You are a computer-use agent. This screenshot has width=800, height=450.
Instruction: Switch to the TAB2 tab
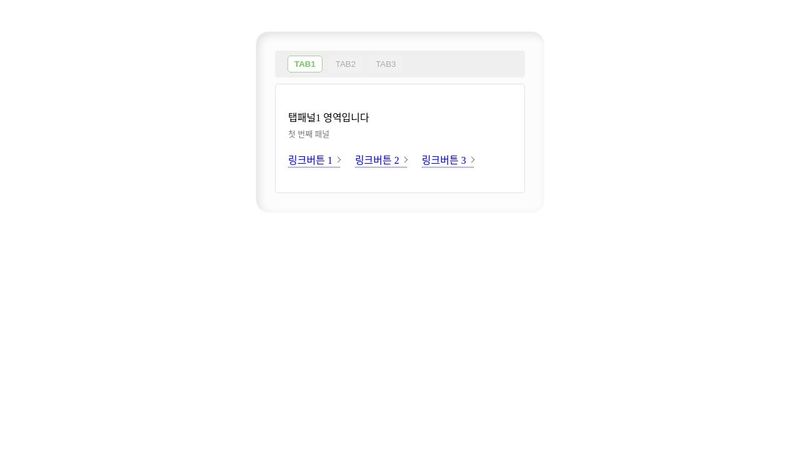tap(345, 64)
